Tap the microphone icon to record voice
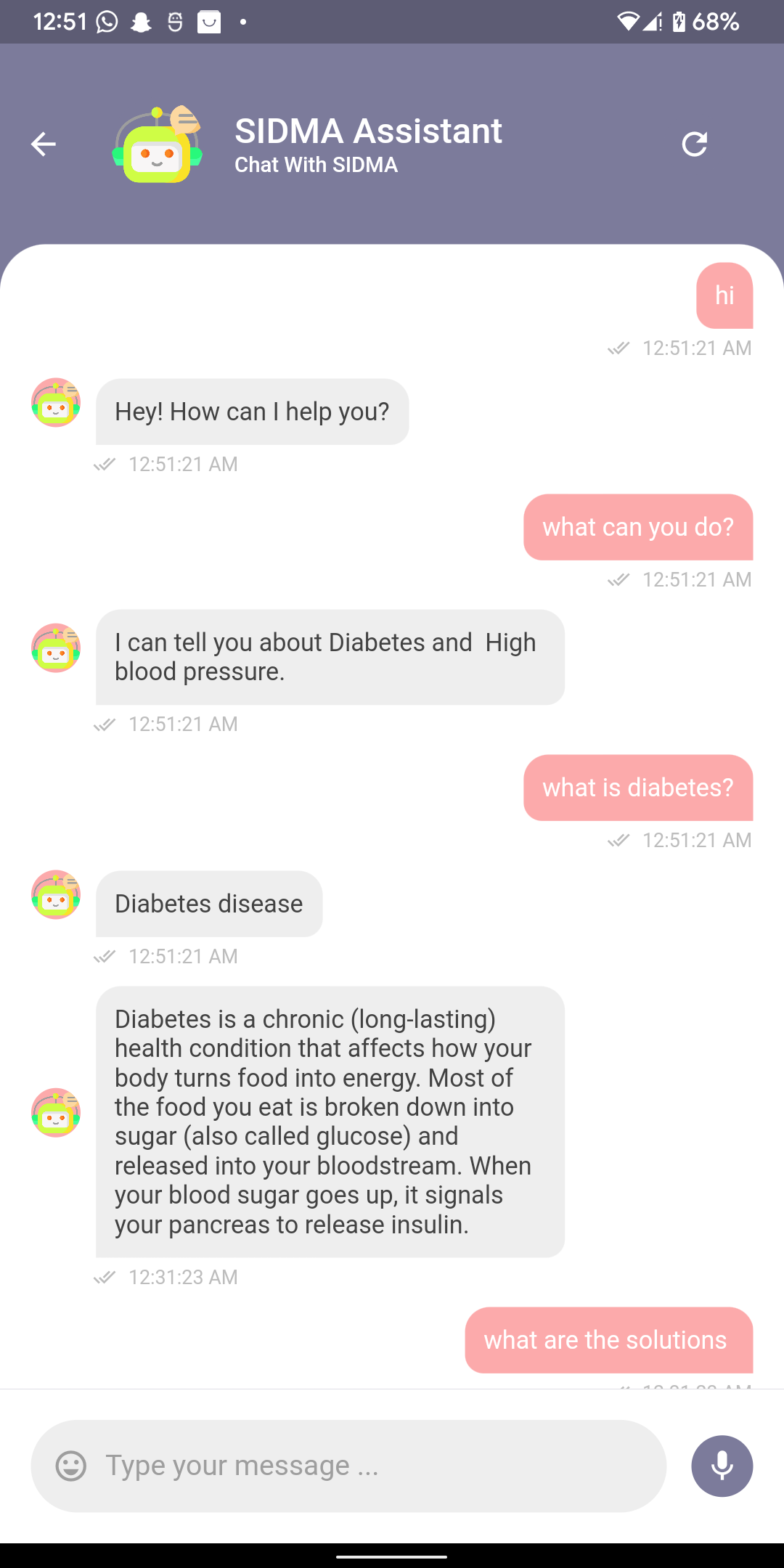Image resolution: width=784 pixels, height=1568 pixels. pyautogui.click(x=721, y=1465)
